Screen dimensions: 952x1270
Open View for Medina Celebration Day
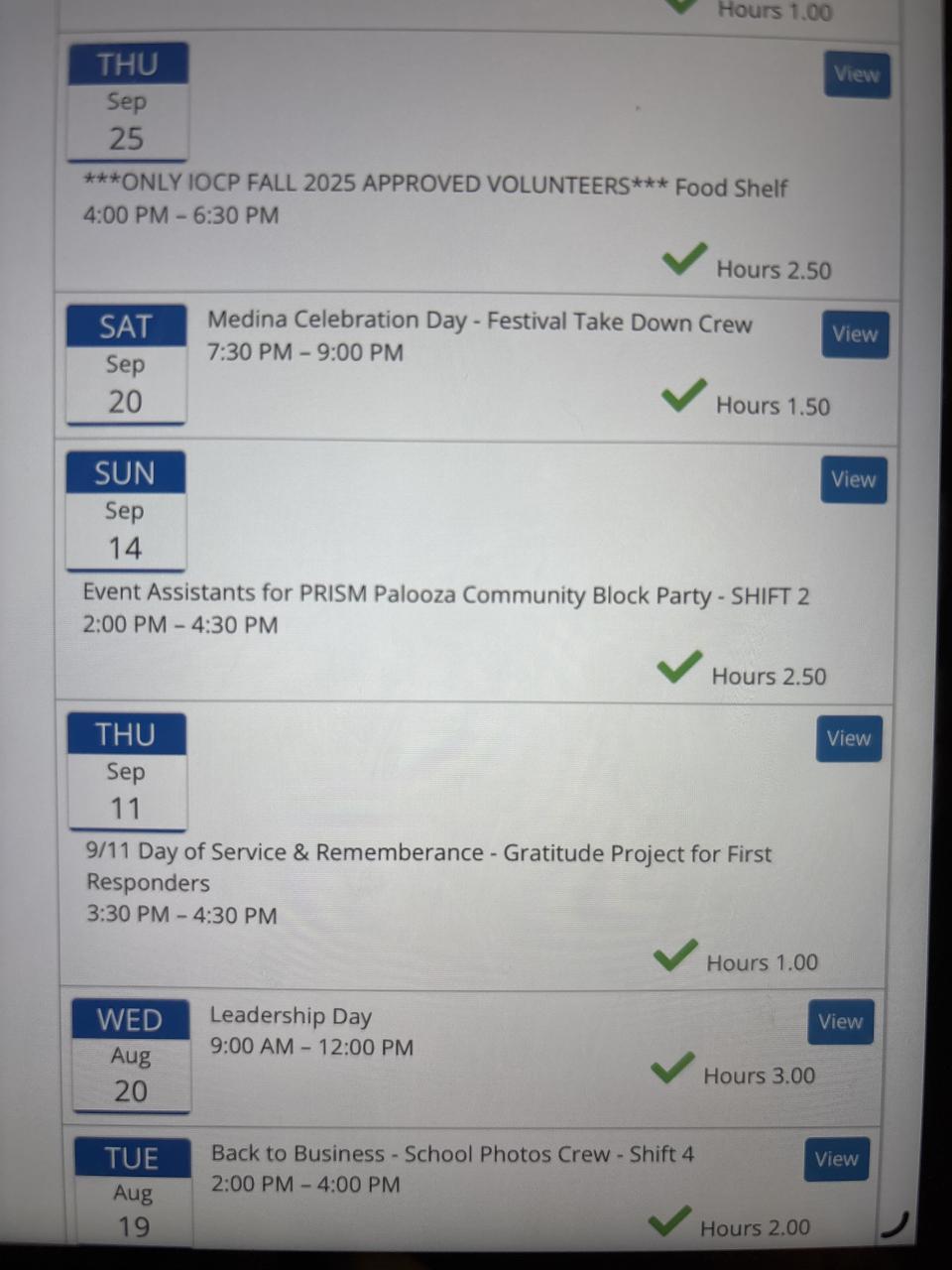click(x=855, y=334)
